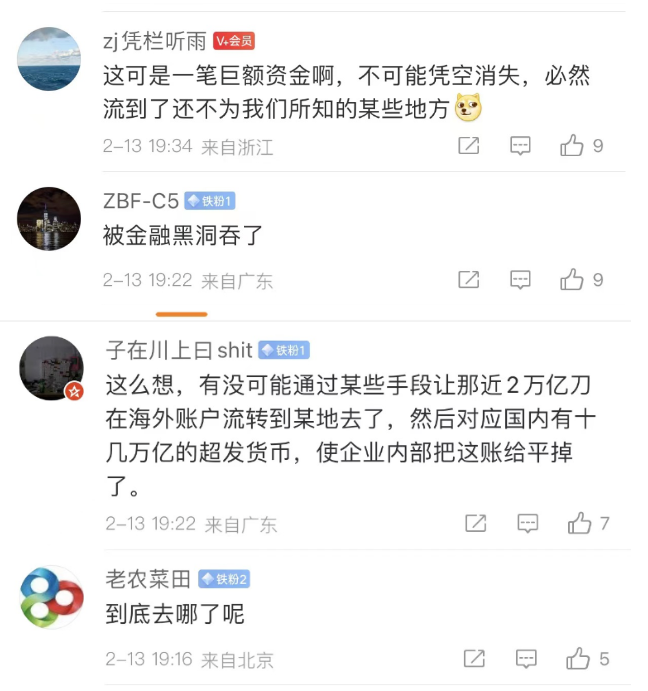Open 老农菜田's profile avatar

52,597
